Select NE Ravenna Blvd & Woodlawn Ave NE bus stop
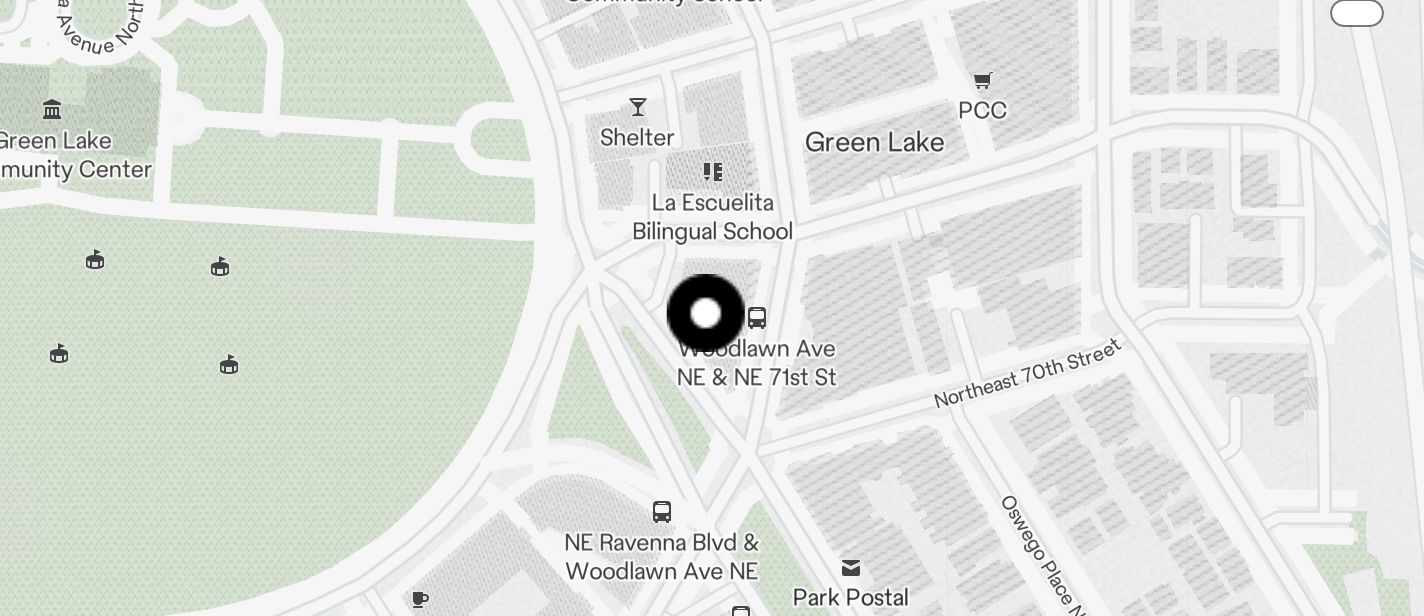The width and height of the screenshot is (1424, 616). point(661,512)
